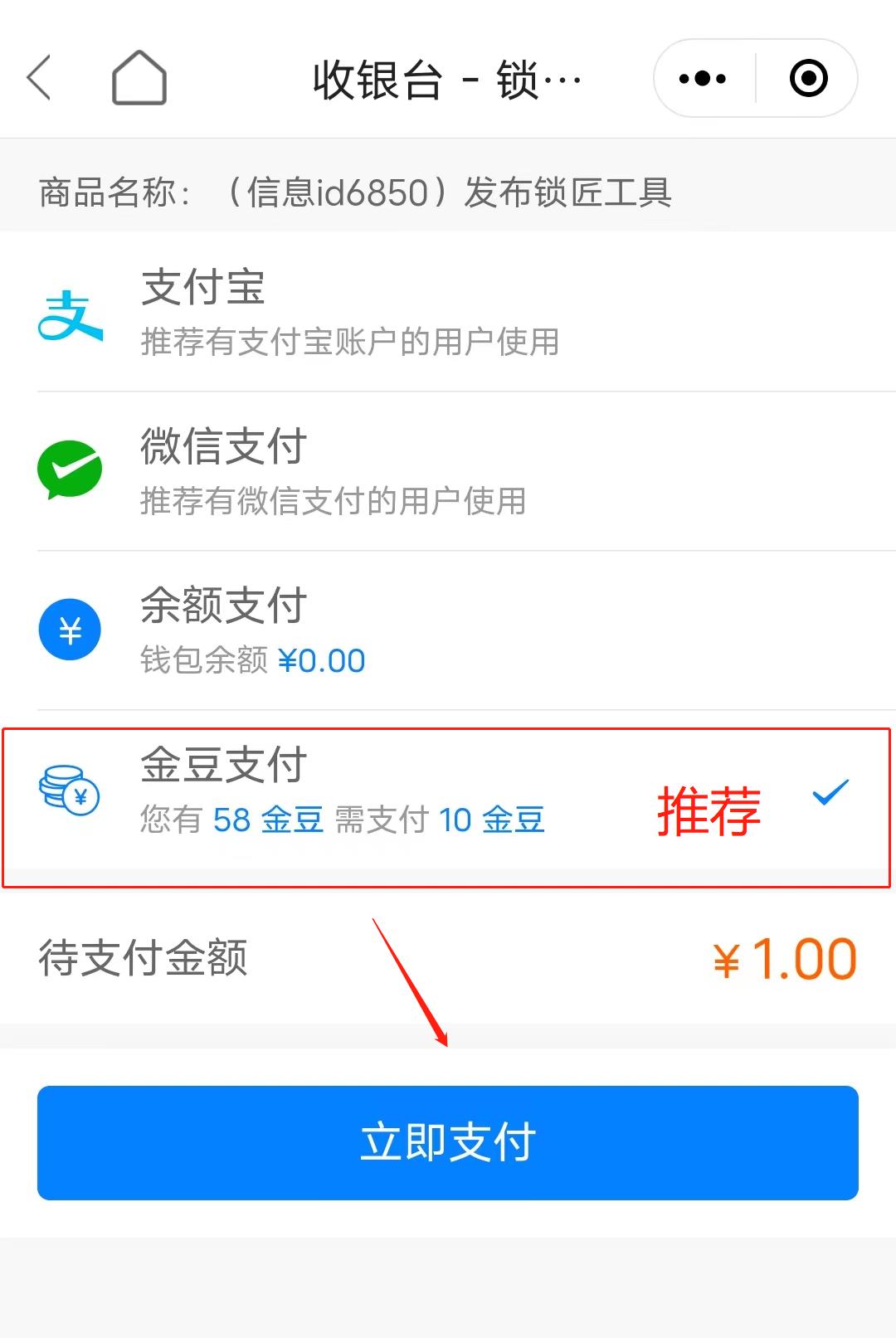
Task: Choose 微信支付 payment option
Action: (448, 471)
